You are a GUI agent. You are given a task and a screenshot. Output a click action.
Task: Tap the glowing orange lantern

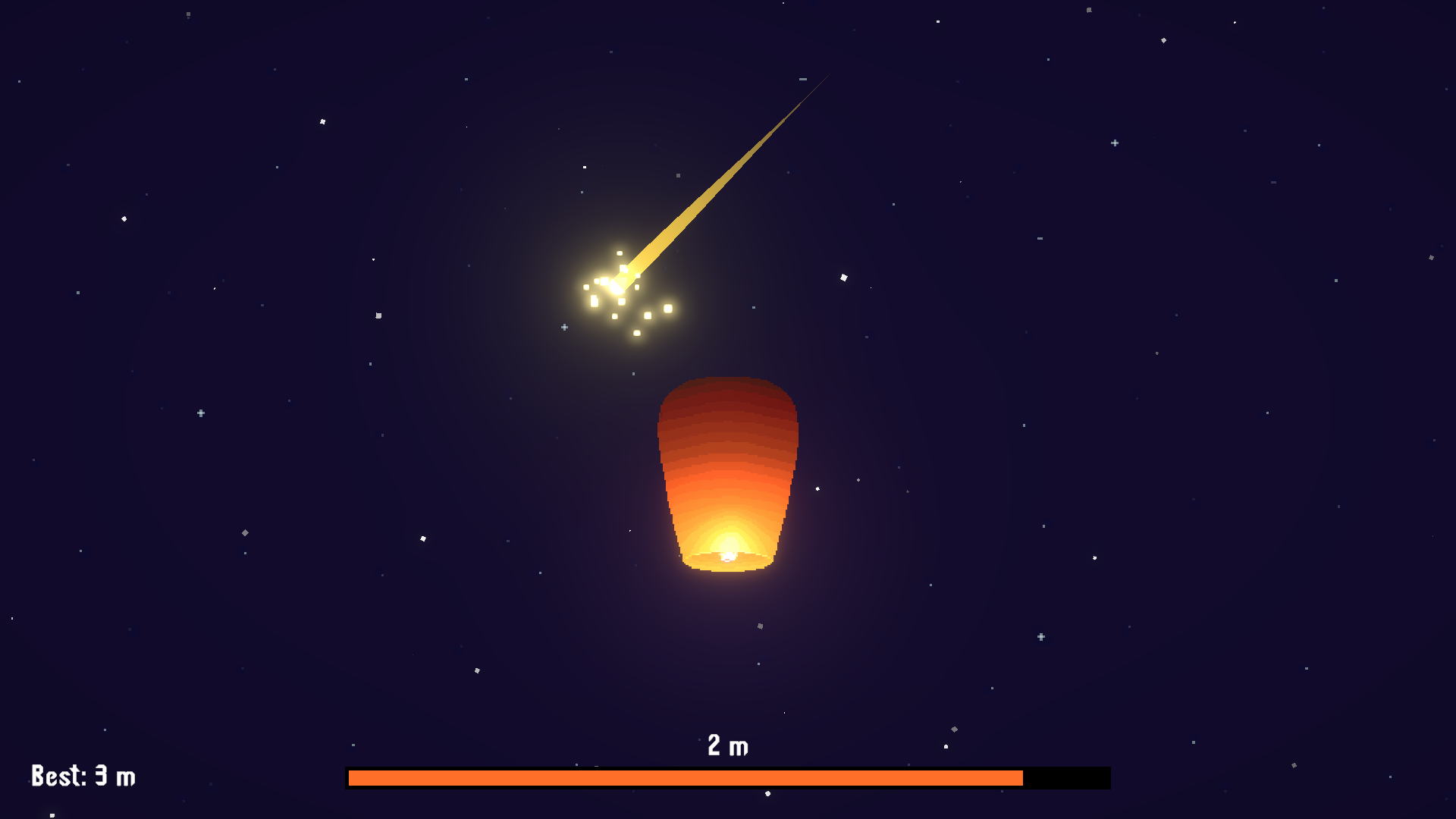click(x=727, y=474)
